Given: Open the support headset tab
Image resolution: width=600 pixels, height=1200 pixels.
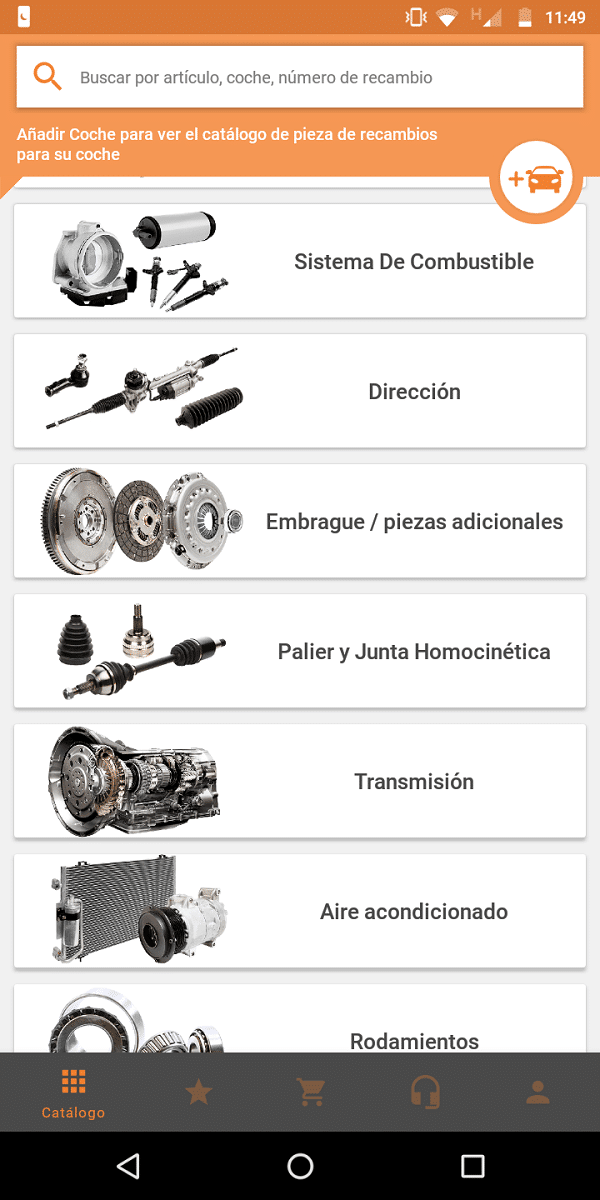Looking at the screenshot, I should click(x=425, y=1092).
